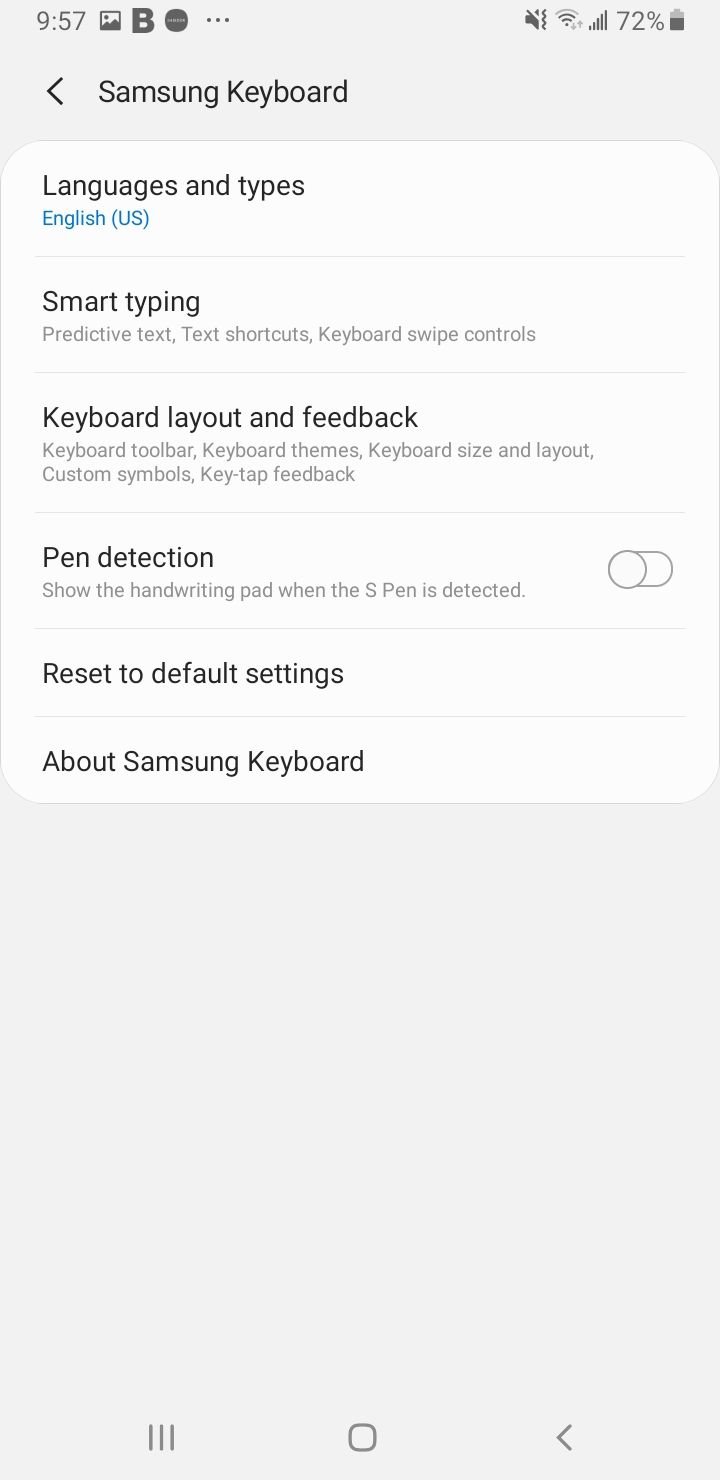Open recent apps from navigation bar
The image size is (720, 1480).
[161, 1437]
